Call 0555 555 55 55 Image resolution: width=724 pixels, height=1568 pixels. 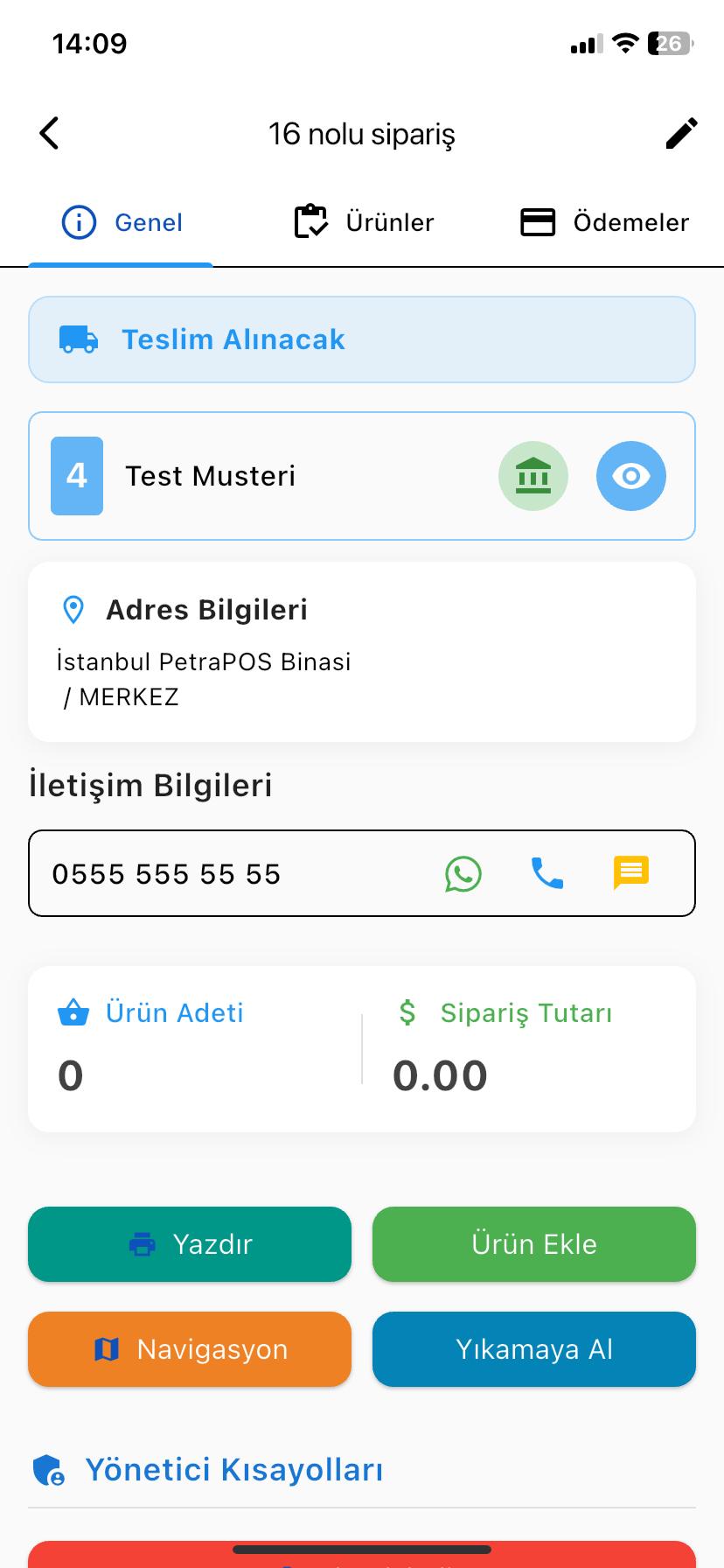click(x=547, y=873)
